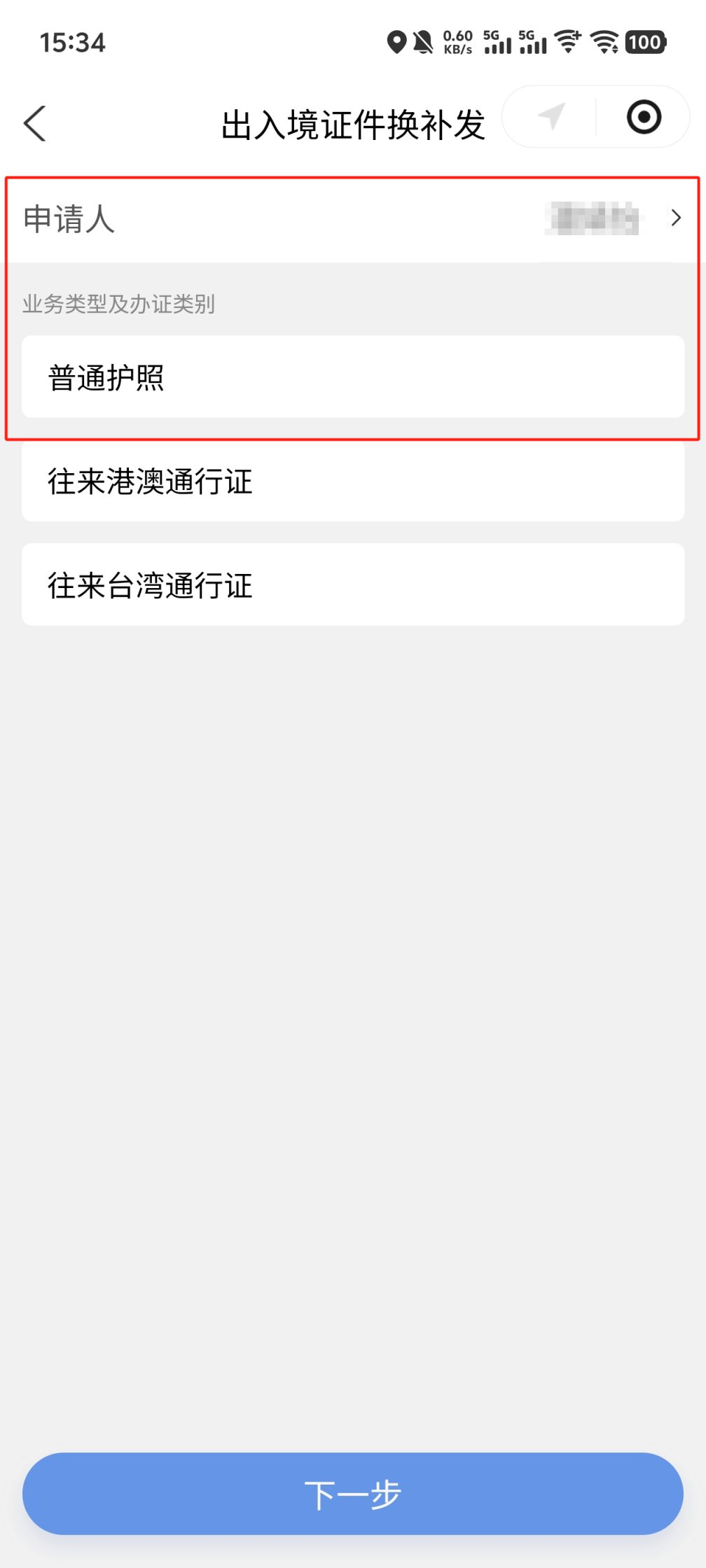Choose 往来港澳通行证 option
The width and height of the screenshot is (706, 1568).
[x=353, y=482]
